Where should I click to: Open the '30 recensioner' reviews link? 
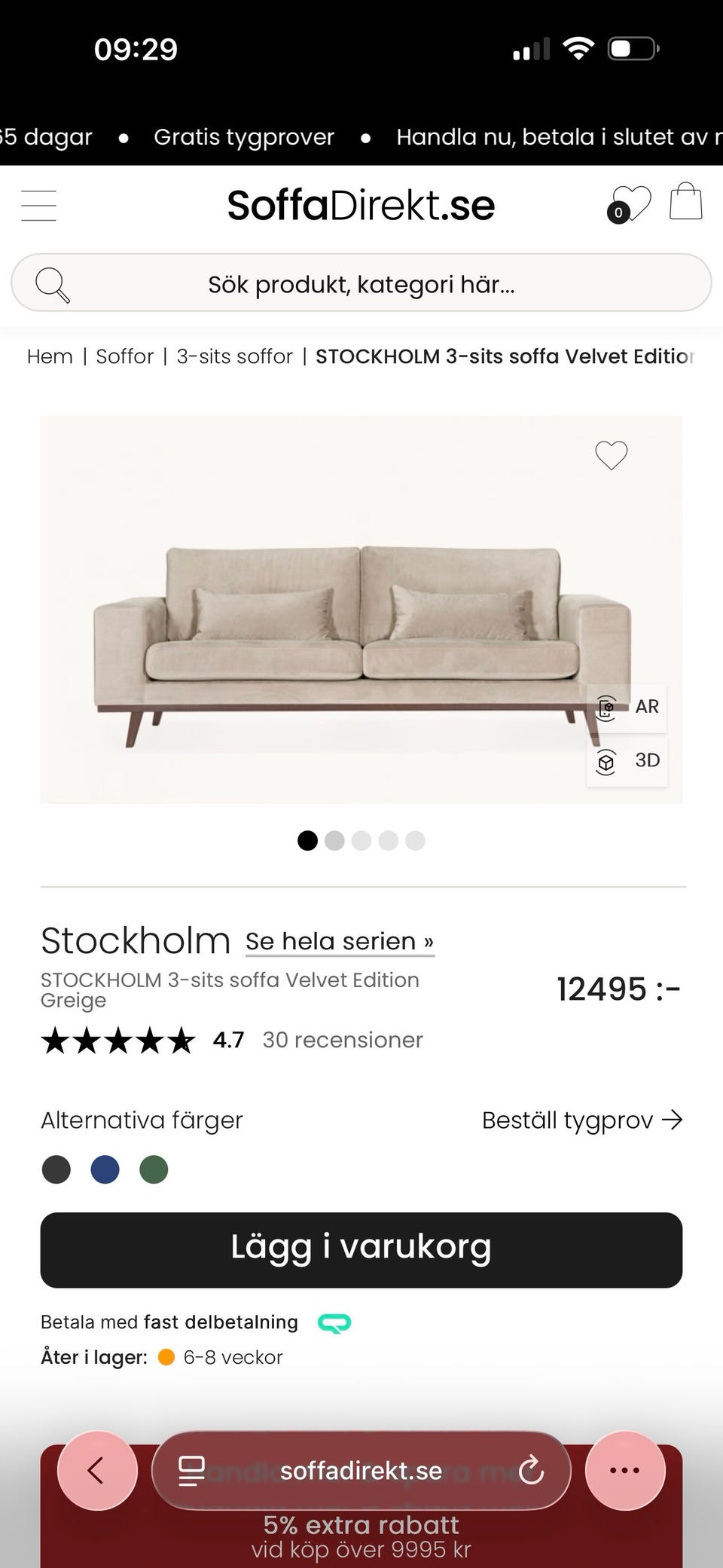click(x=342, y=1040)
